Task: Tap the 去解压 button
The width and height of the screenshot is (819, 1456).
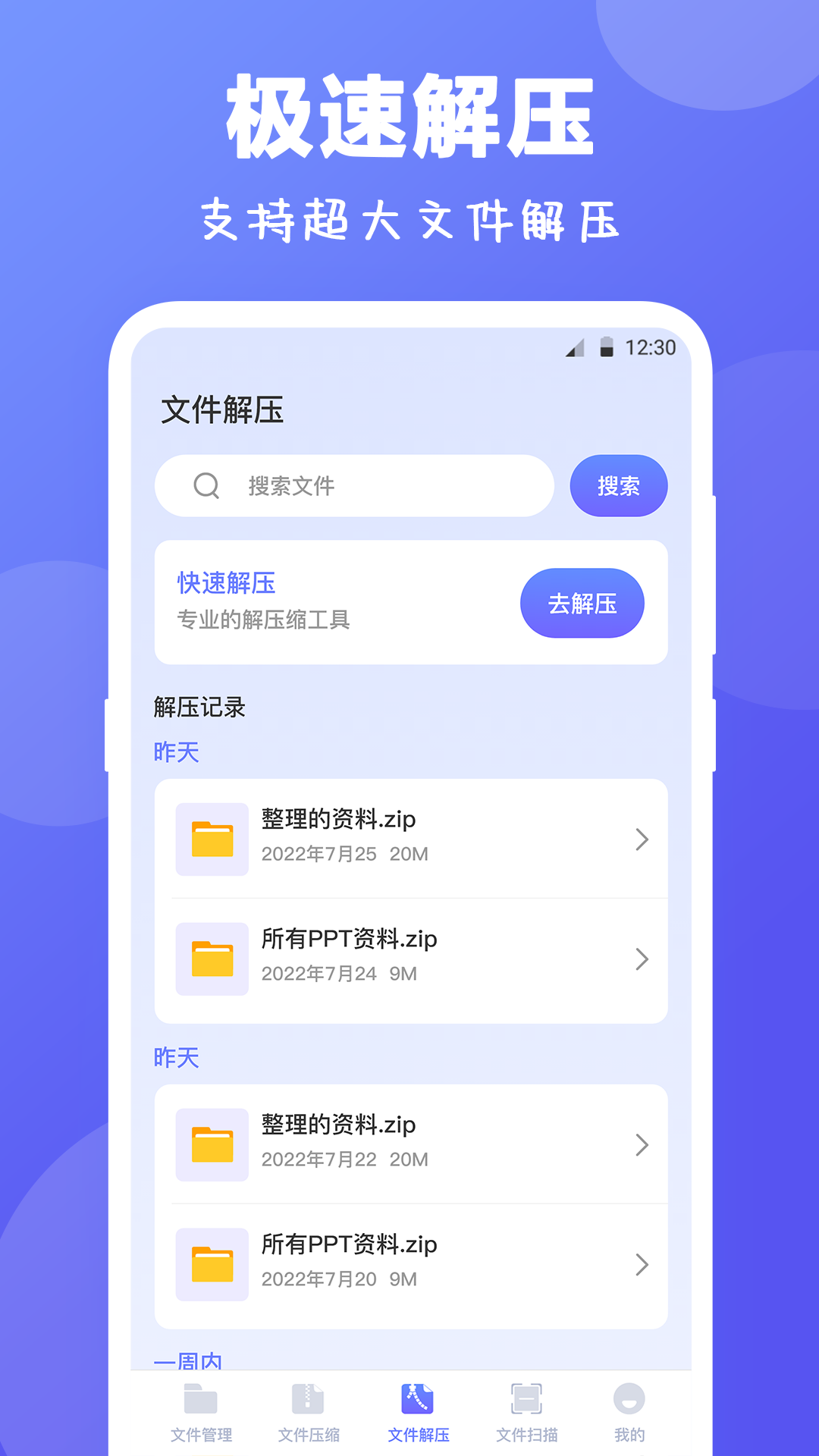Action: pos(582,603)
